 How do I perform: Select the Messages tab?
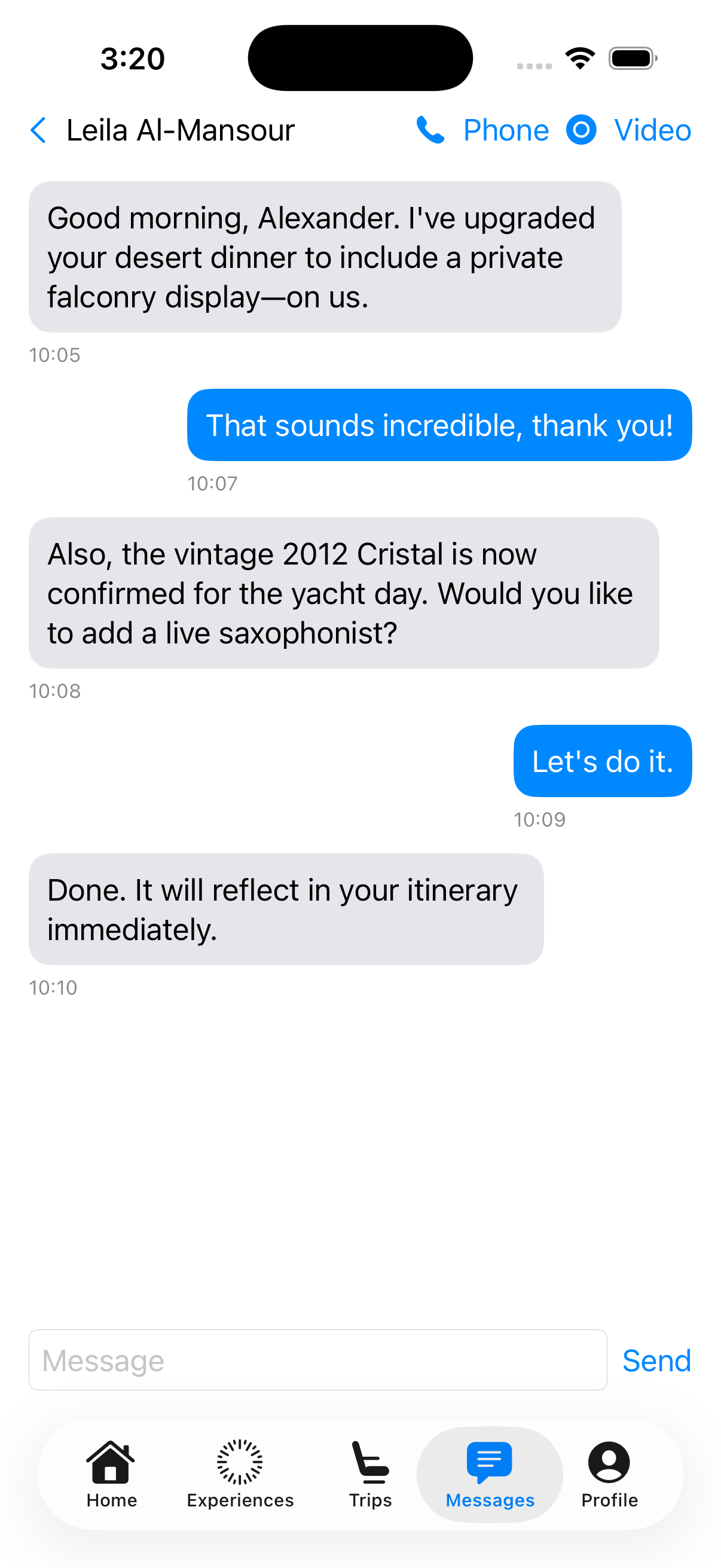490,1474
